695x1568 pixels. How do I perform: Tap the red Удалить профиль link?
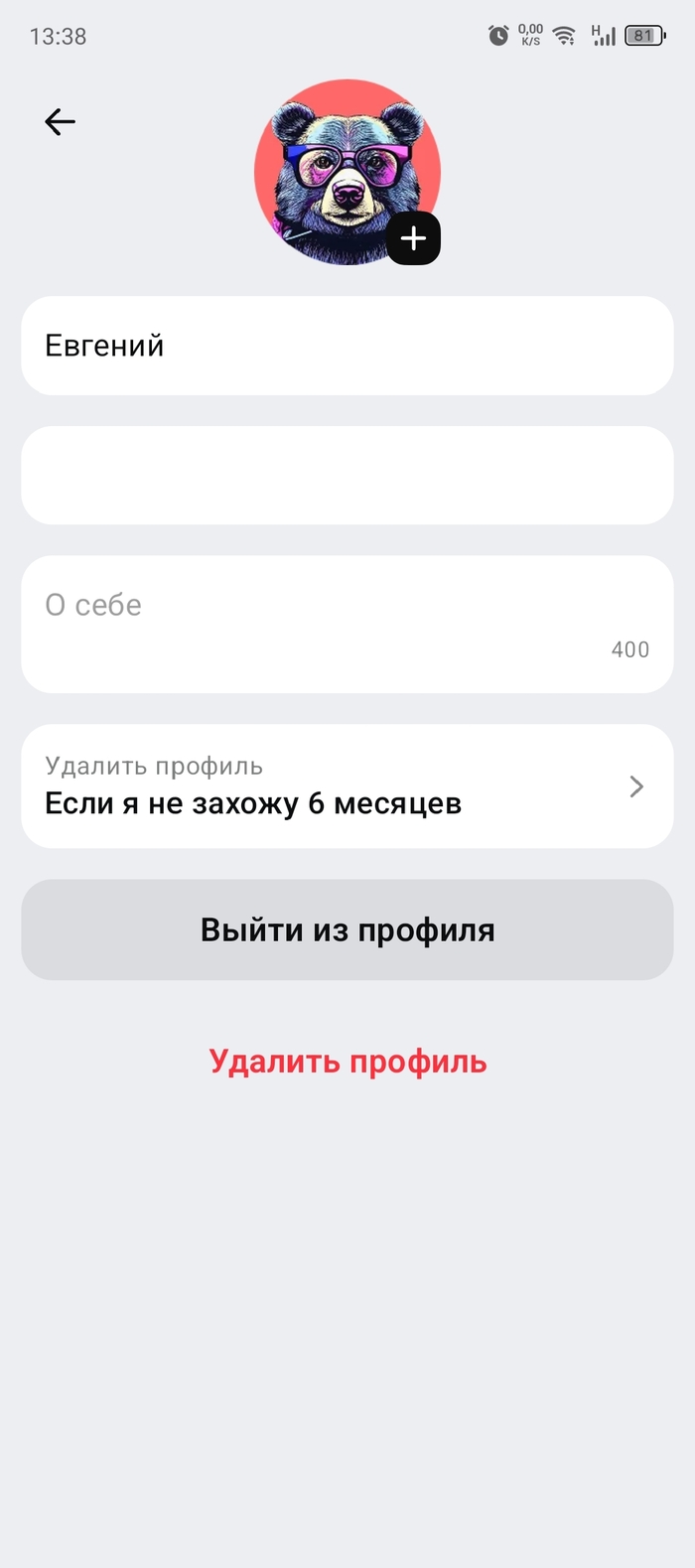pyautogui.click(x=347, y=1062)
